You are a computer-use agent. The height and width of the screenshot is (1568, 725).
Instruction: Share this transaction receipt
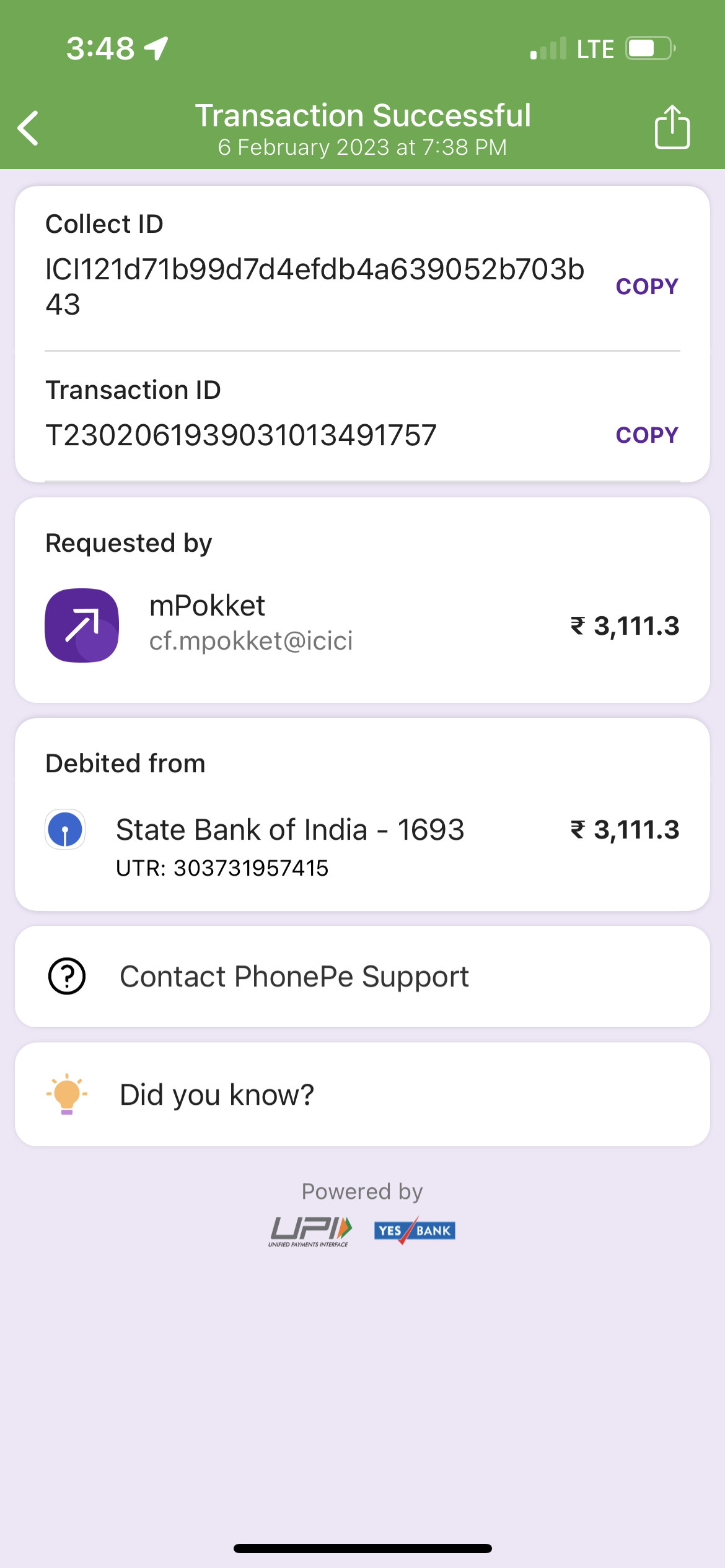(x=672, y=127)
